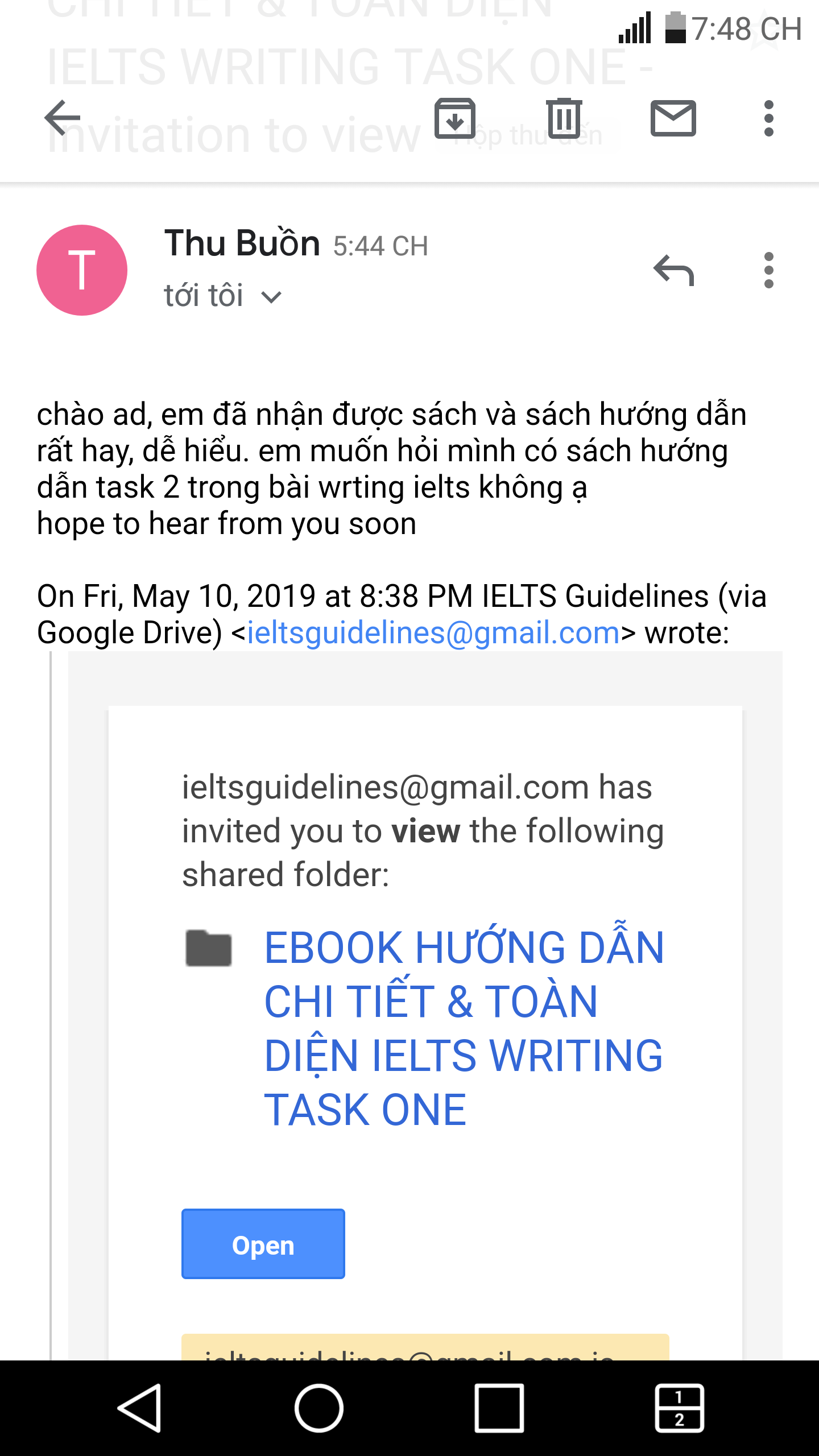The width and height of the screenshot is (819, 1456).
Task: Tap the blue Open button
Action: 263,1244
